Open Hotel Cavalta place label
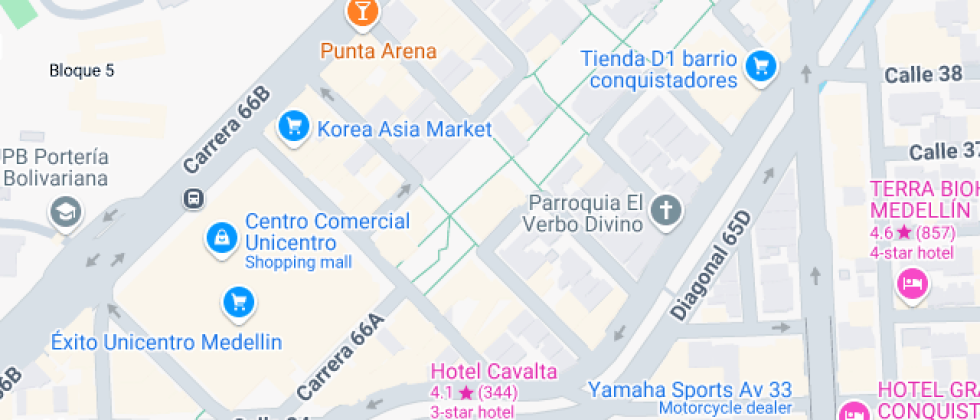Image resolution: width=980 pixels, height=420 pixels. point(493,372)
